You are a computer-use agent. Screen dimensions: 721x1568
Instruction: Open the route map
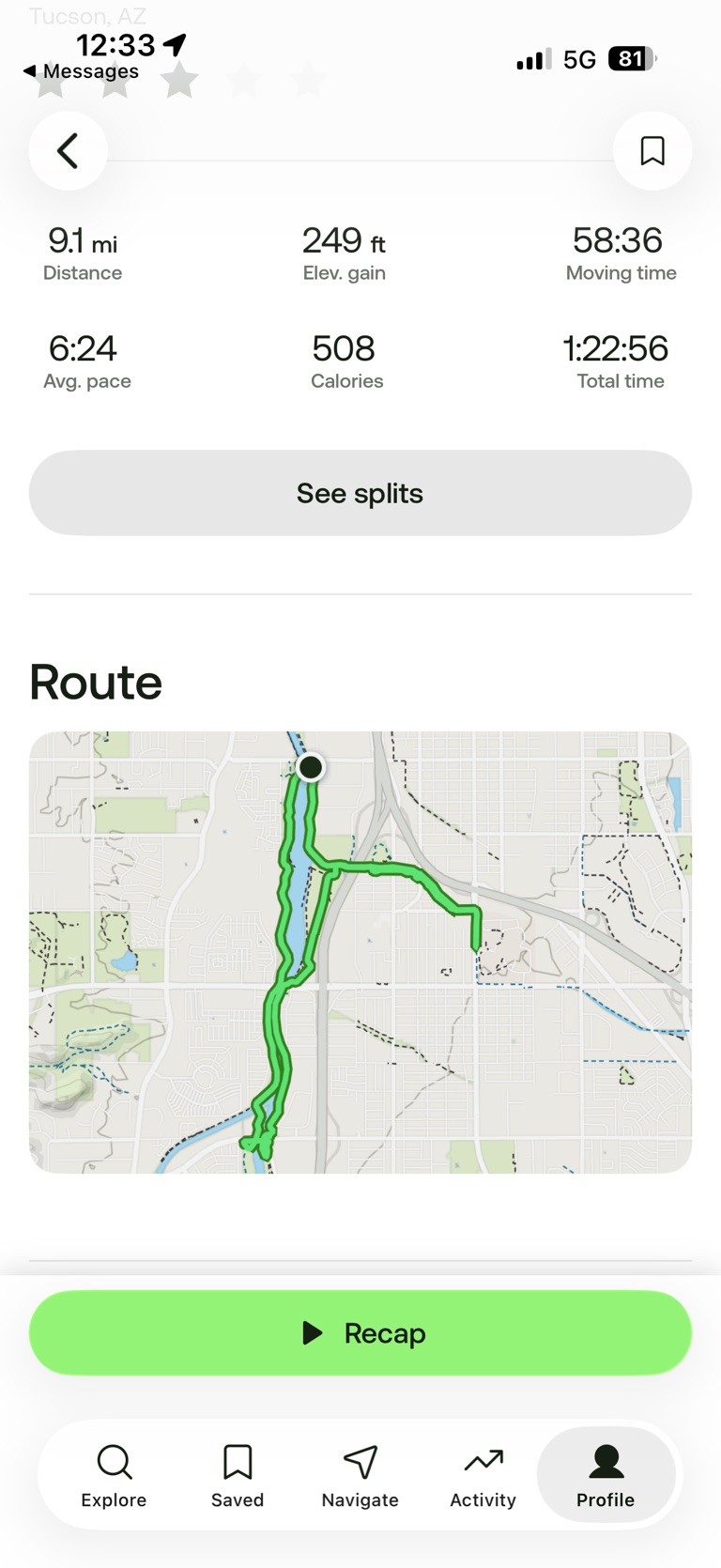(x=360, y=952)
